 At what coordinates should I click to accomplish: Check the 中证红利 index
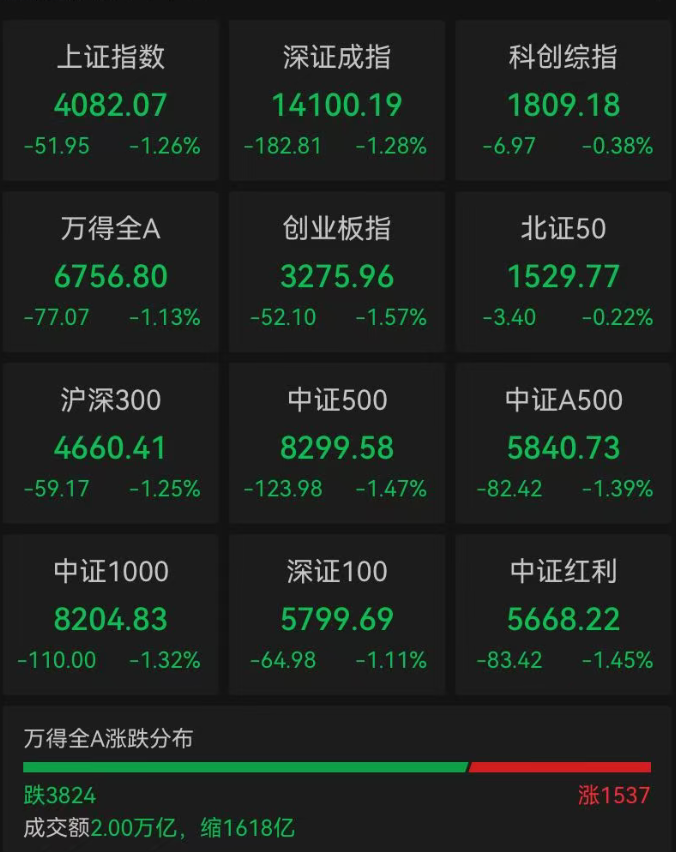[564, 615]
